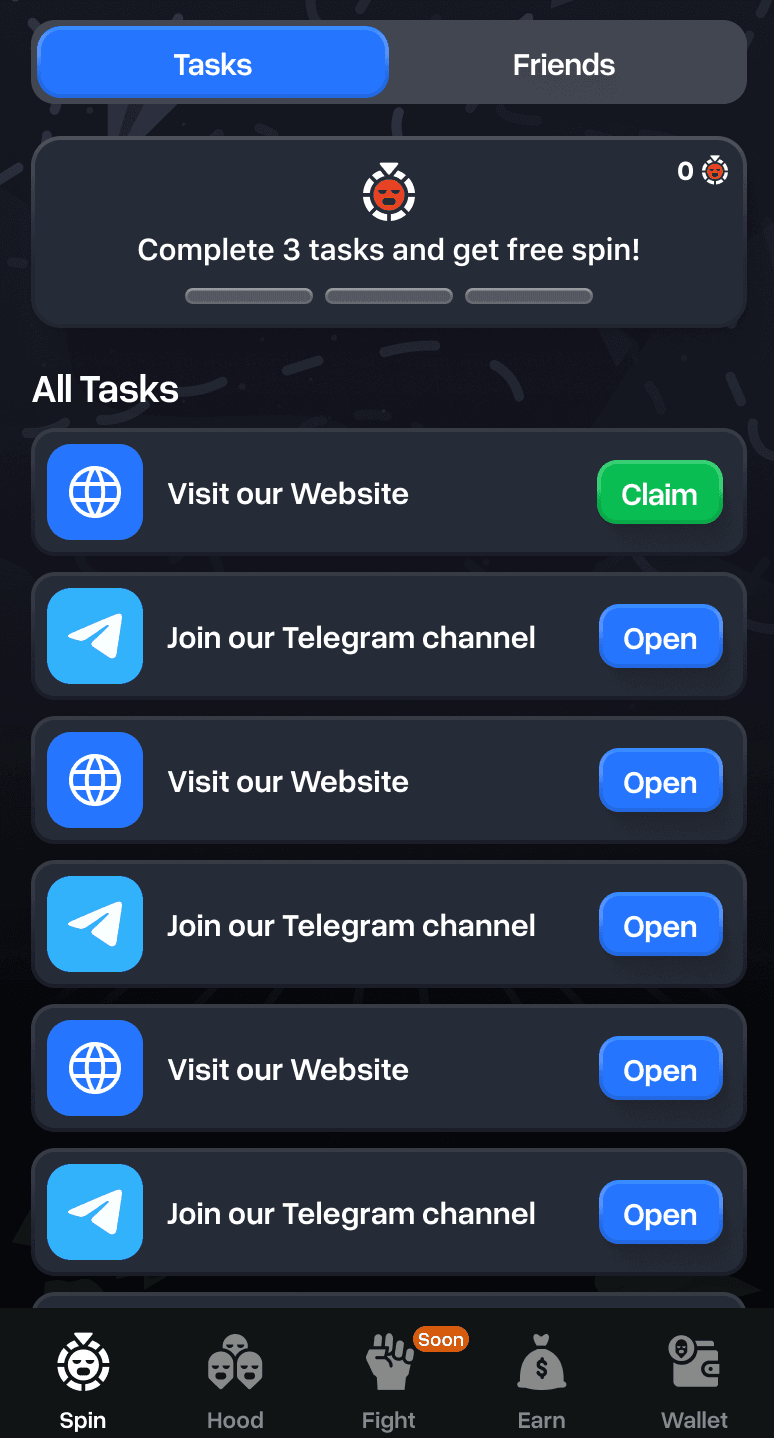This screenshot has height=1438, width=774.
Task: Click the first task progress bar segment
Action: tap(248, 296)
